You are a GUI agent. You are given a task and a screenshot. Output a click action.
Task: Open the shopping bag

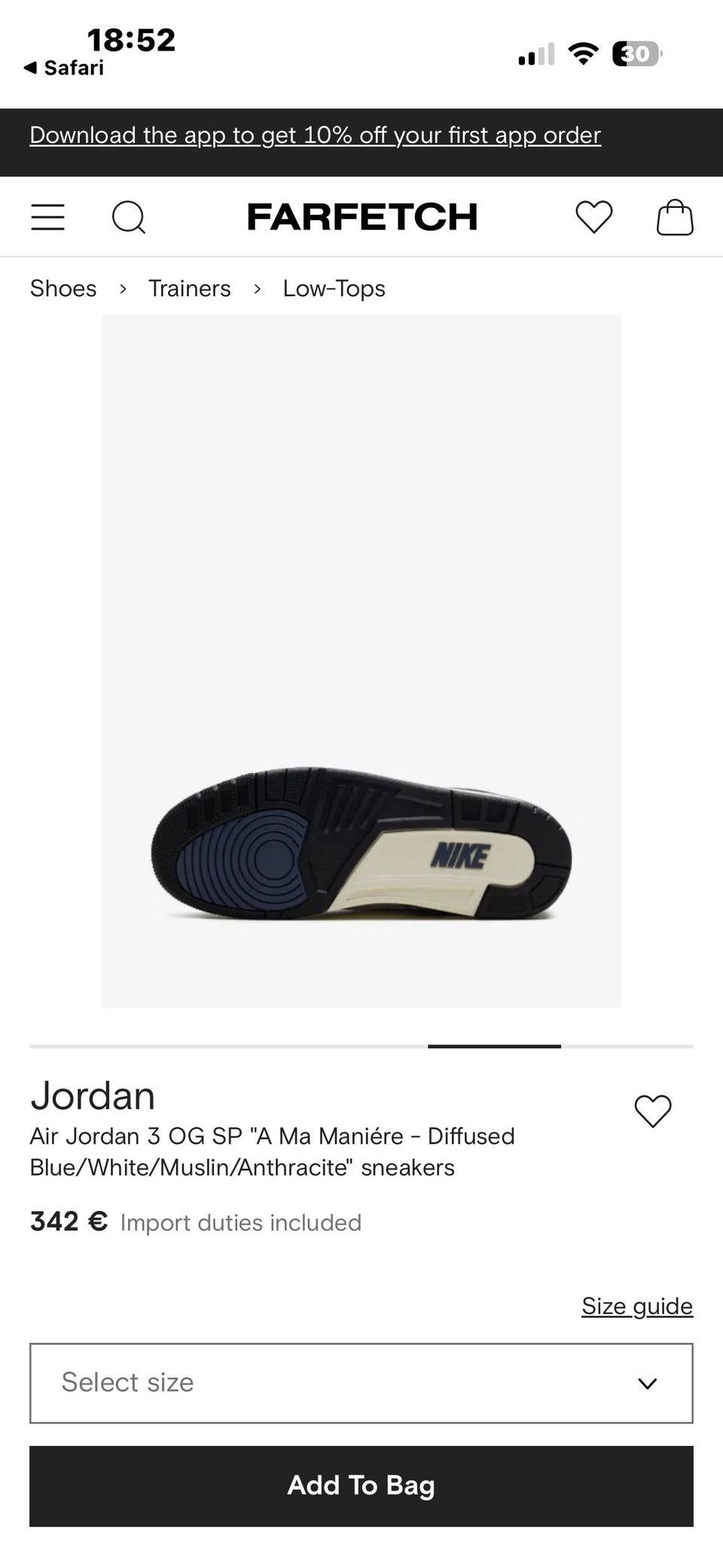(675, 217)
